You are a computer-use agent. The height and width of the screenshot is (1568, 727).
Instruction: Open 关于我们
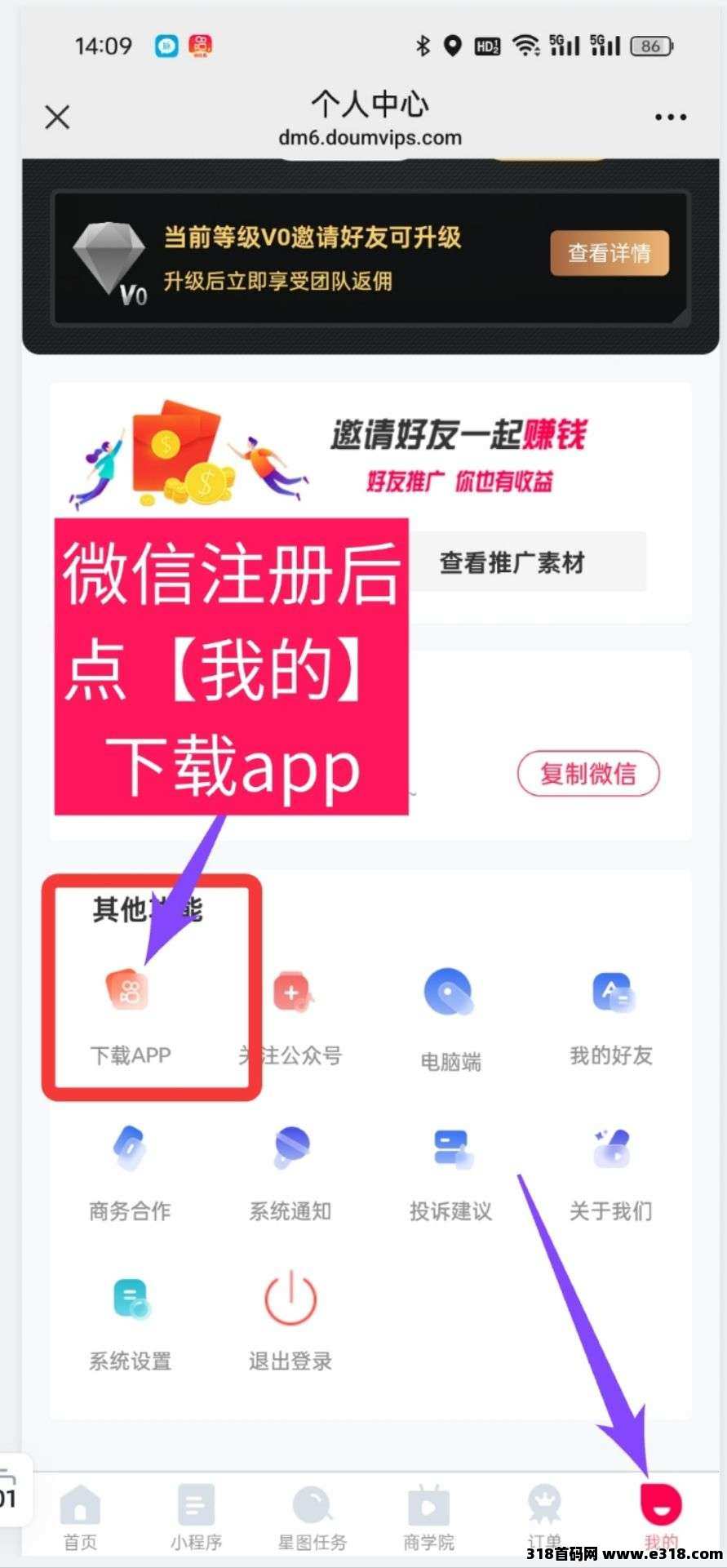click(611, 1170)
